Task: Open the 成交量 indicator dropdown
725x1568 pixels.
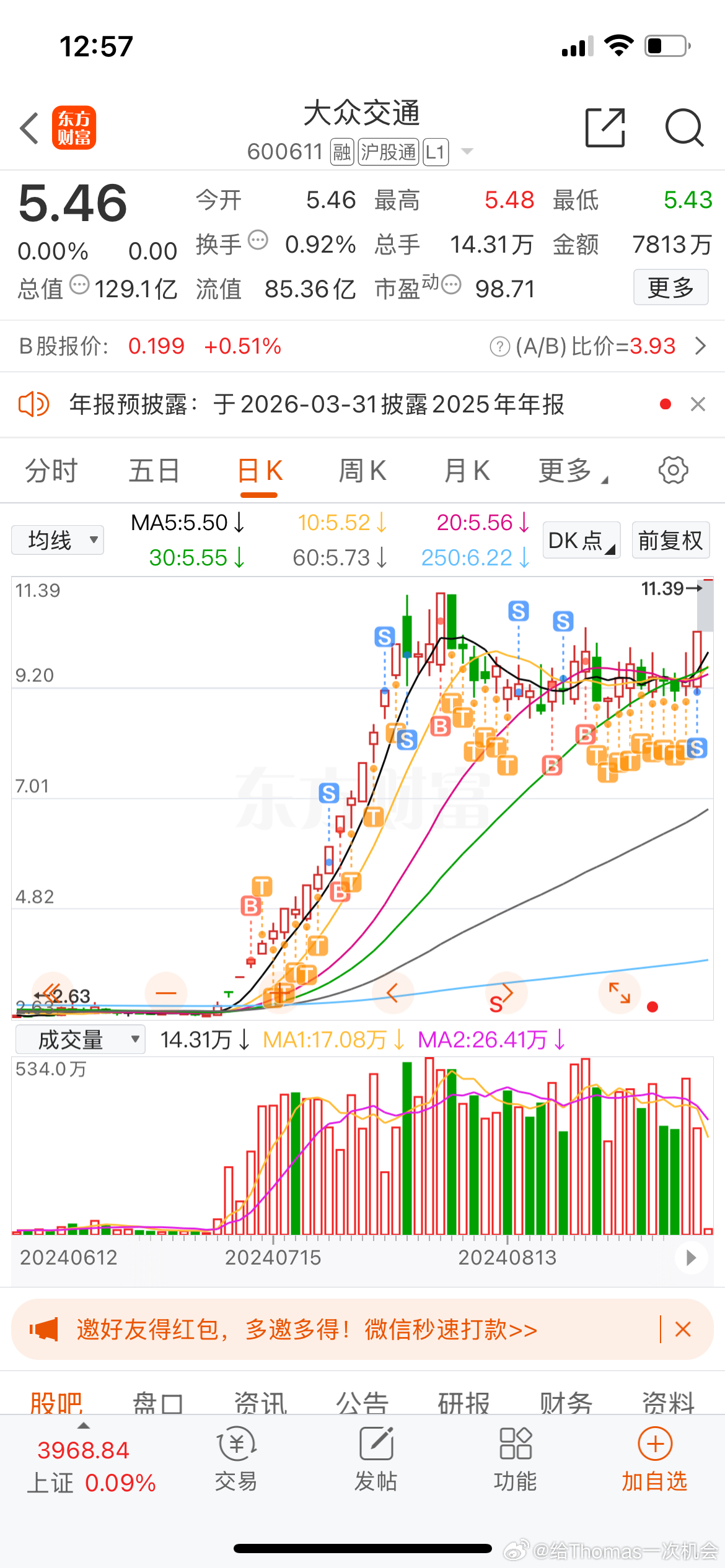Action: [x=80, y=1039]
